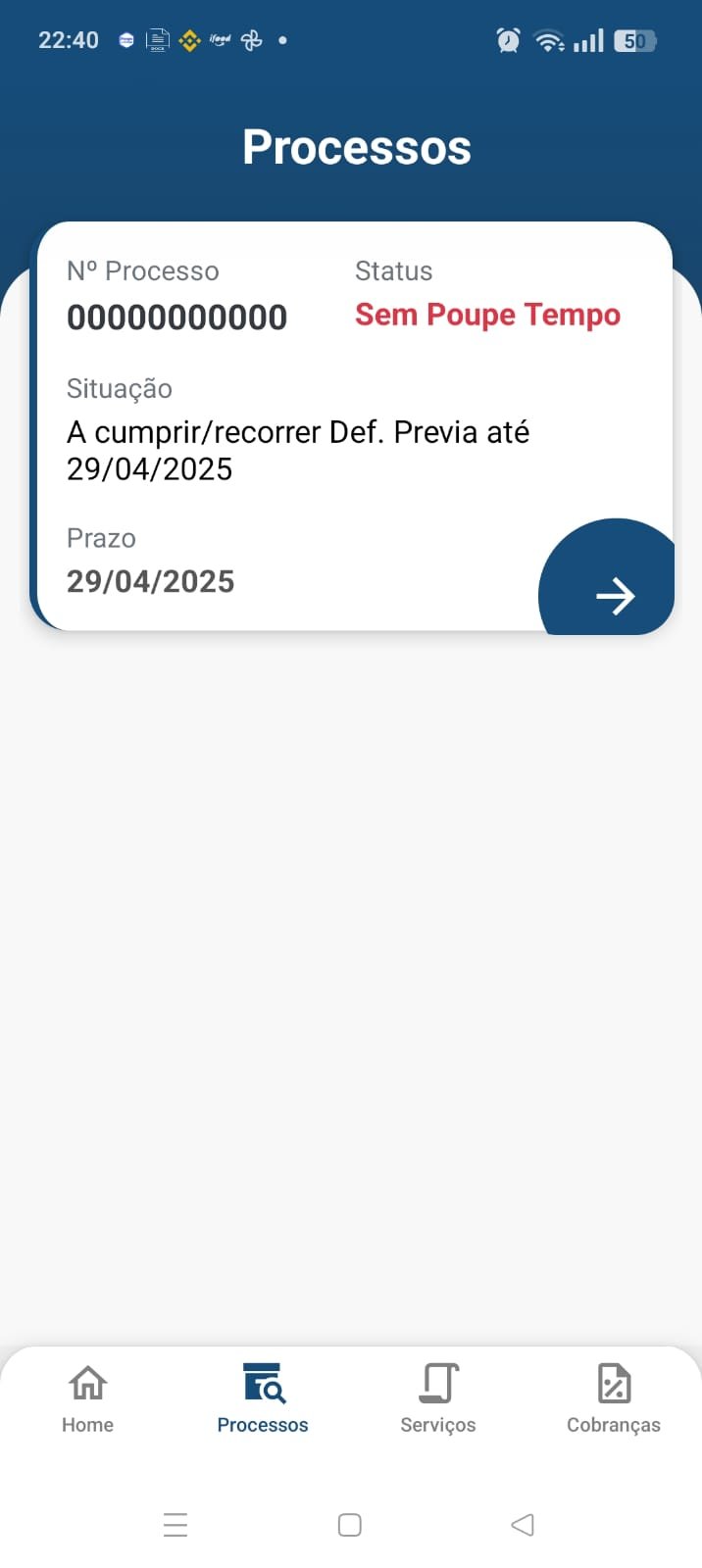This screenshot has height=1568, width=702.
Task: Go to the Home tab
Action: tap(87, 1399)
